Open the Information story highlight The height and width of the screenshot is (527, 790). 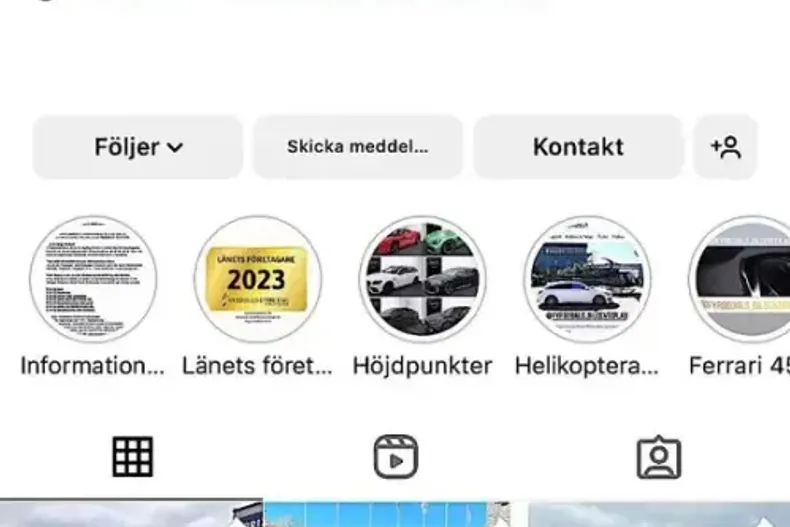[93, 280]
